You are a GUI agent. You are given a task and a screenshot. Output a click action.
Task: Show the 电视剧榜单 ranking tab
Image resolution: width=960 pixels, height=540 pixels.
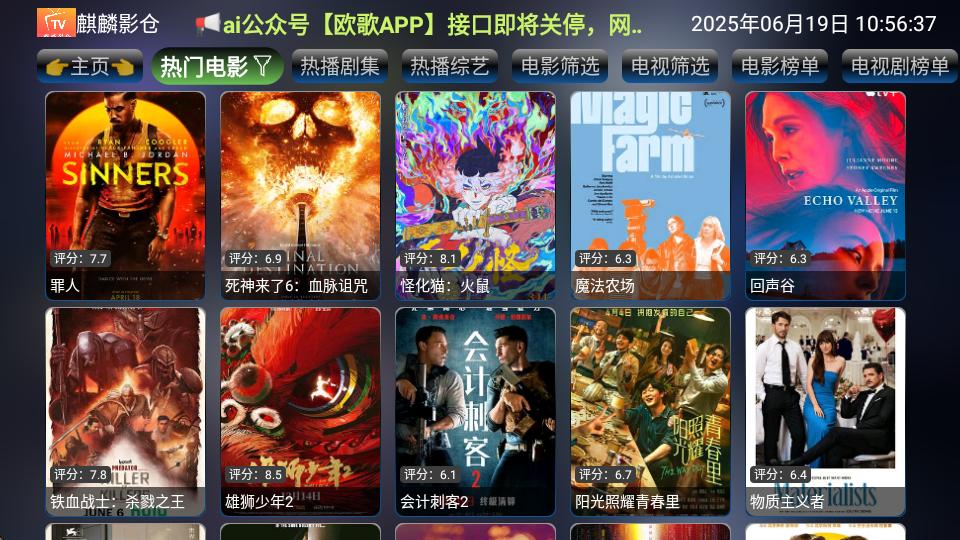pos(900,67)
